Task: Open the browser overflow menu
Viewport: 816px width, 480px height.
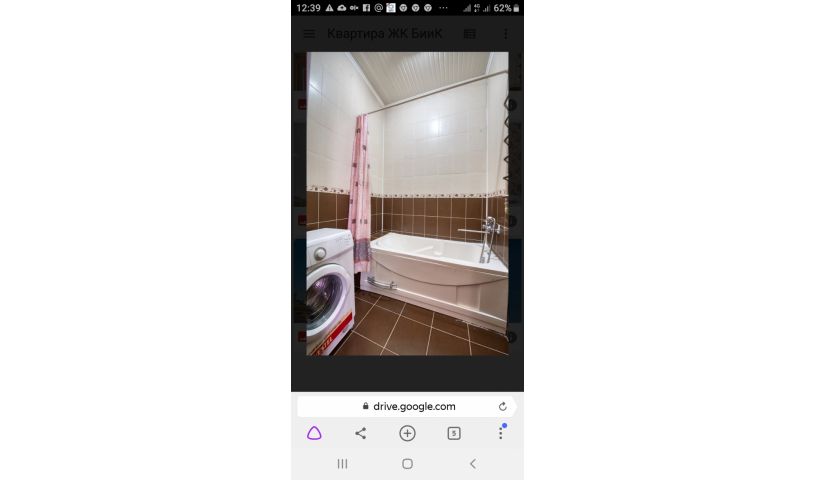Action: pos(501,433)
